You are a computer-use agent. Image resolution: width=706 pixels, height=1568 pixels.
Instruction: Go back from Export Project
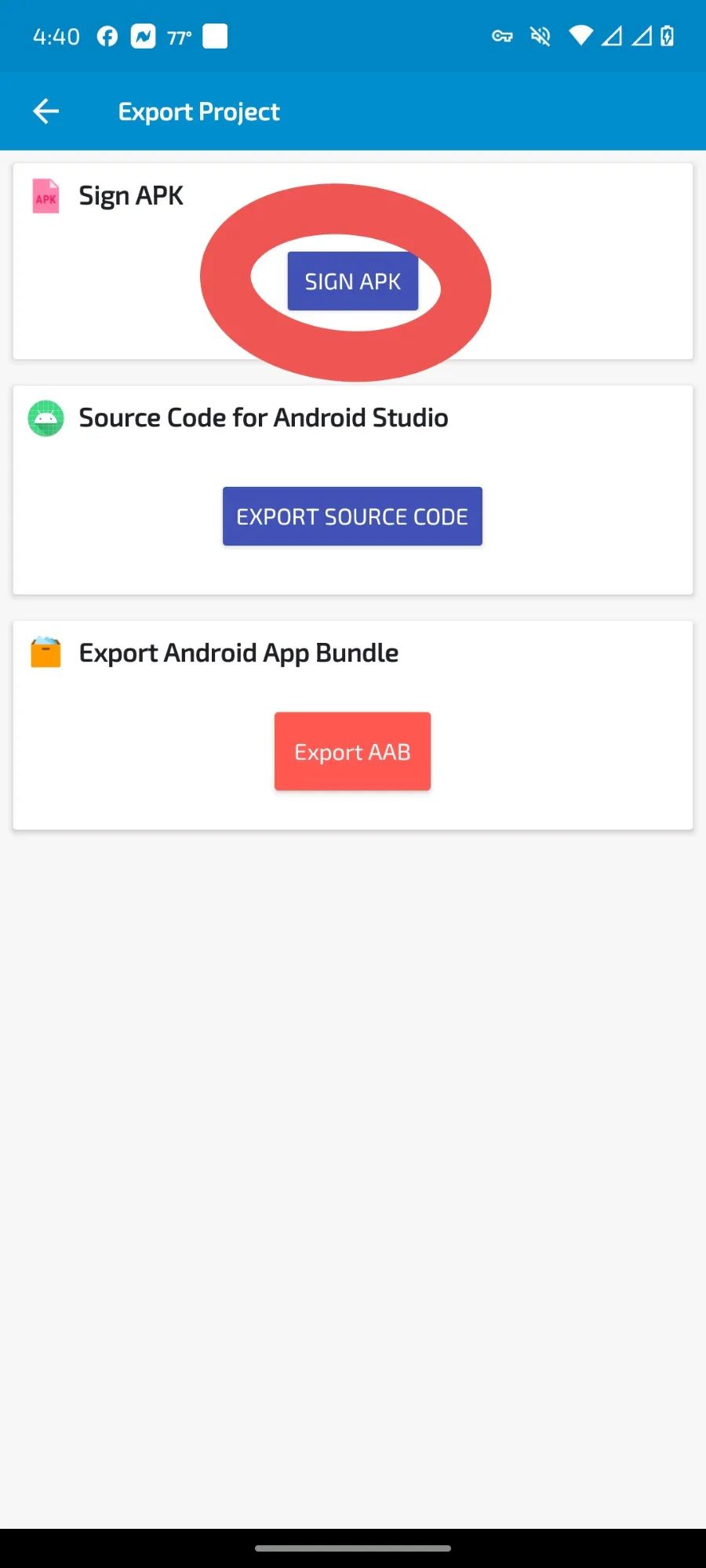point(46,111)
